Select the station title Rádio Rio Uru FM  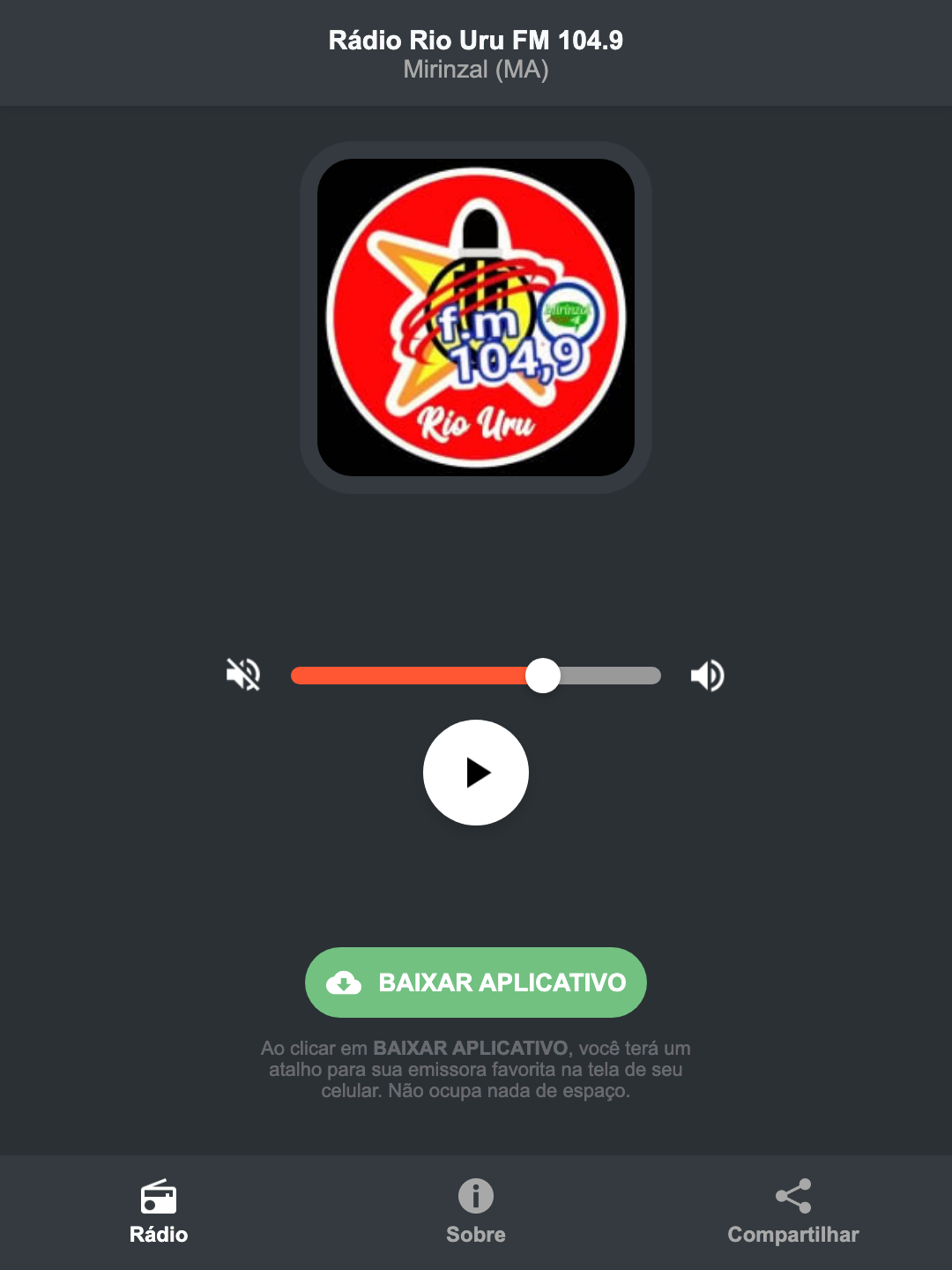(475, 39)
